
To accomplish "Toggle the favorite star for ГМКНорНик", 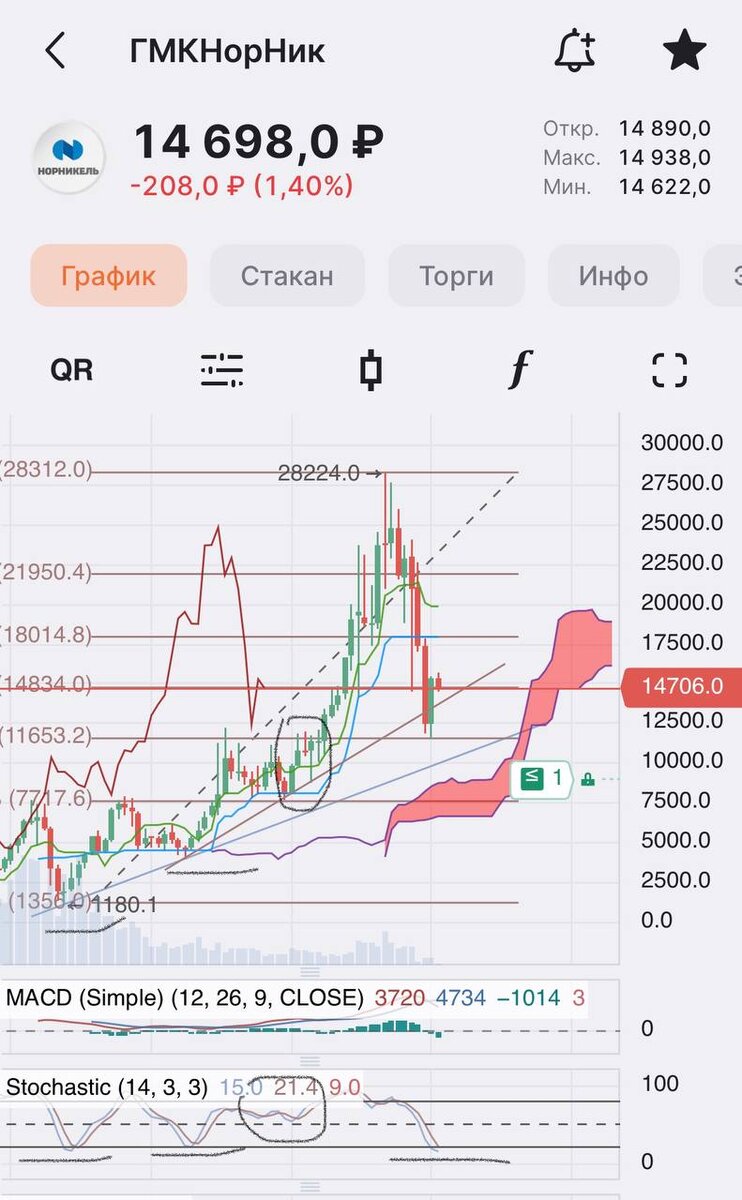I will click(685, 50).
